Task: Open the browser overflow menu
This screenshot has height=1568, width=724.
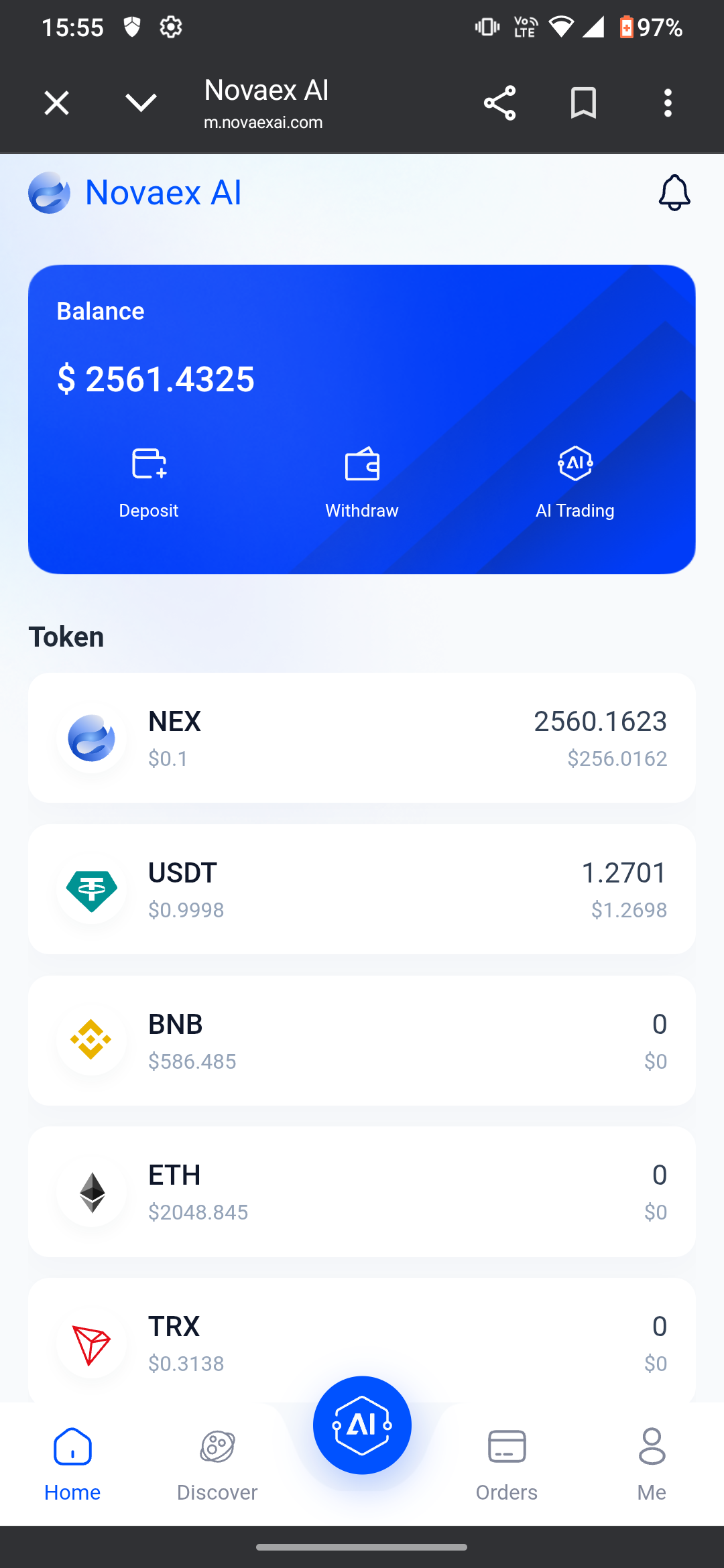Action: tap(668, 103)
